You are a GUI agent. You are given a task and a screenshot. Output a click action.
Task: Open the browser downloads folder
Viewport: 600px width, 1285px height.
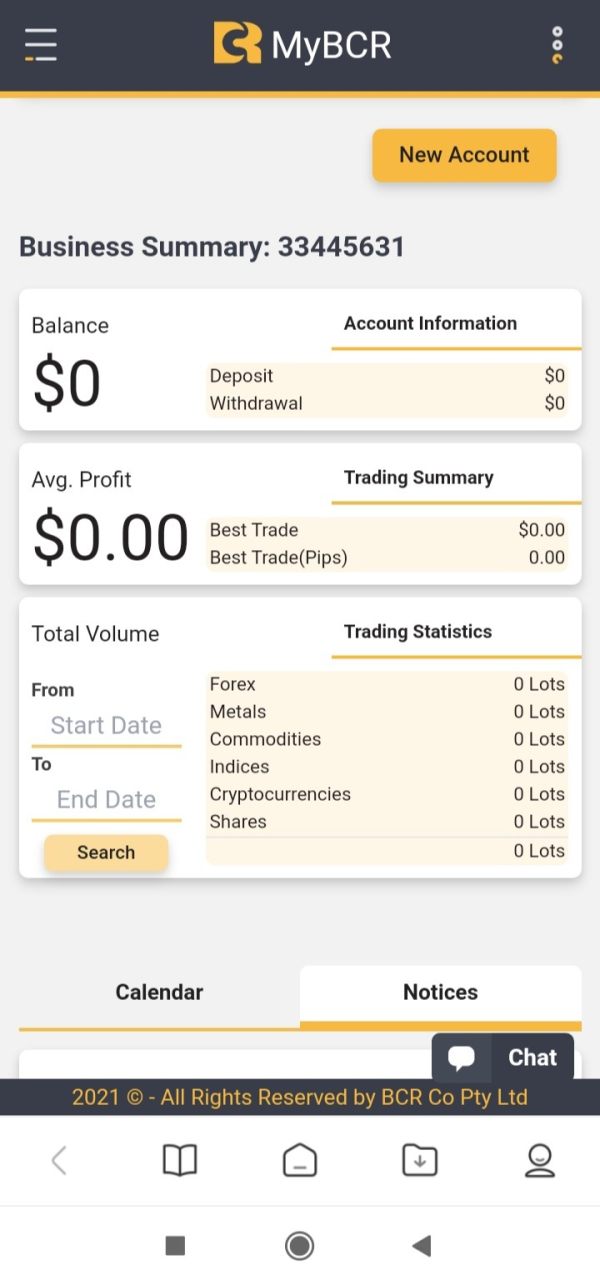420,1160
